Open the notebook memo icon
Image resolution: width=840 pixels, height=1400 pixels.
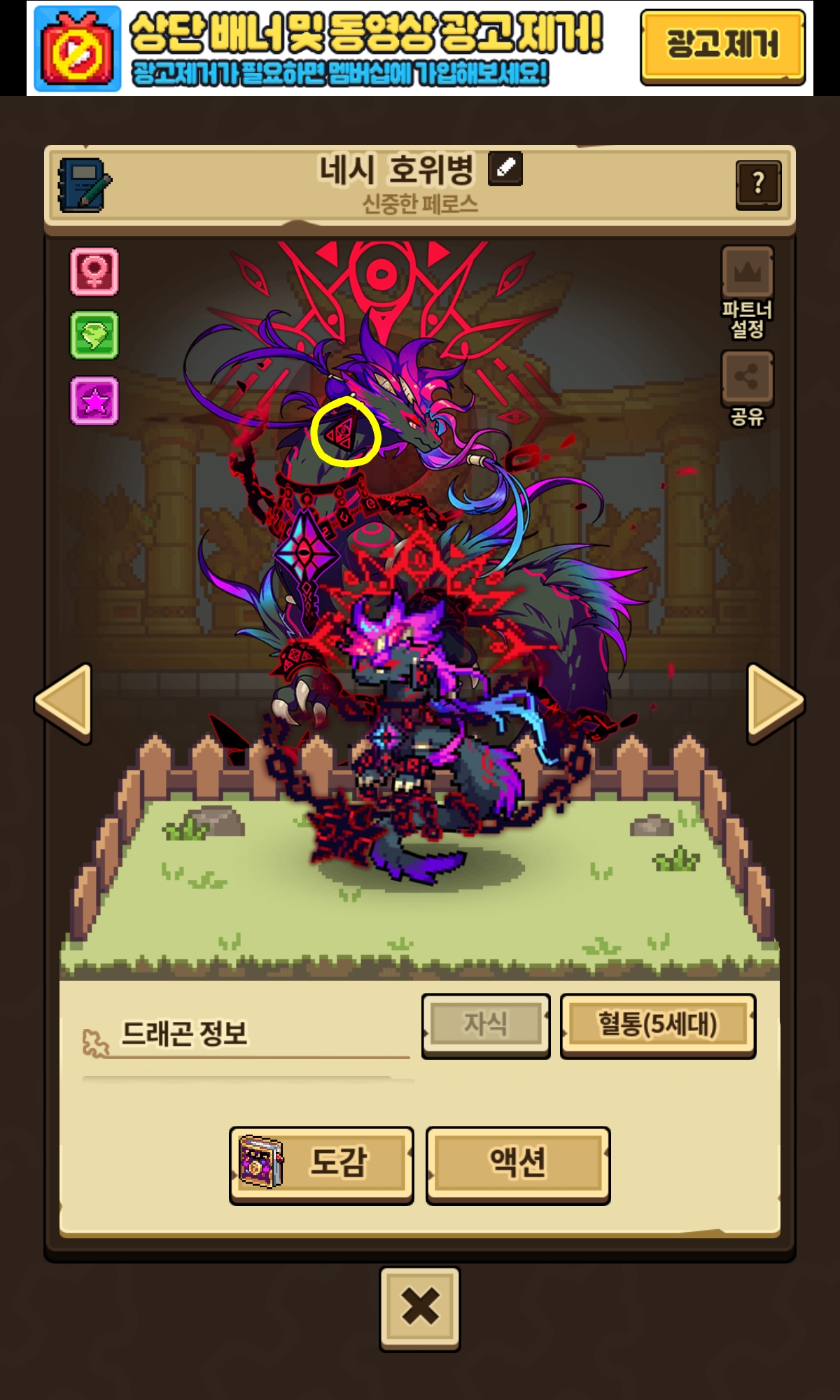point(85,185)
